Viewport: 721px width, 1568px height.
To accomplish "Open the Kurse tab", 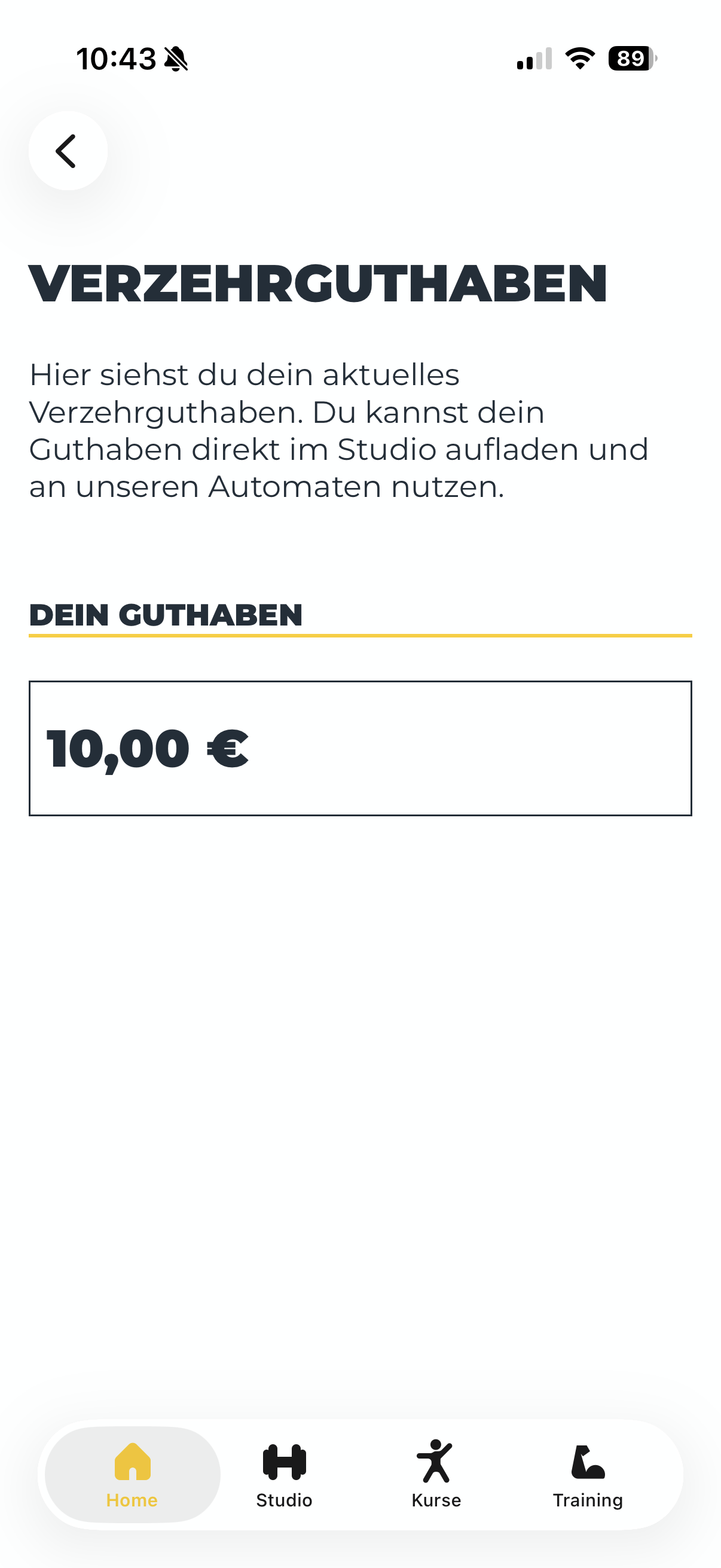I will tap(436, 1474).
